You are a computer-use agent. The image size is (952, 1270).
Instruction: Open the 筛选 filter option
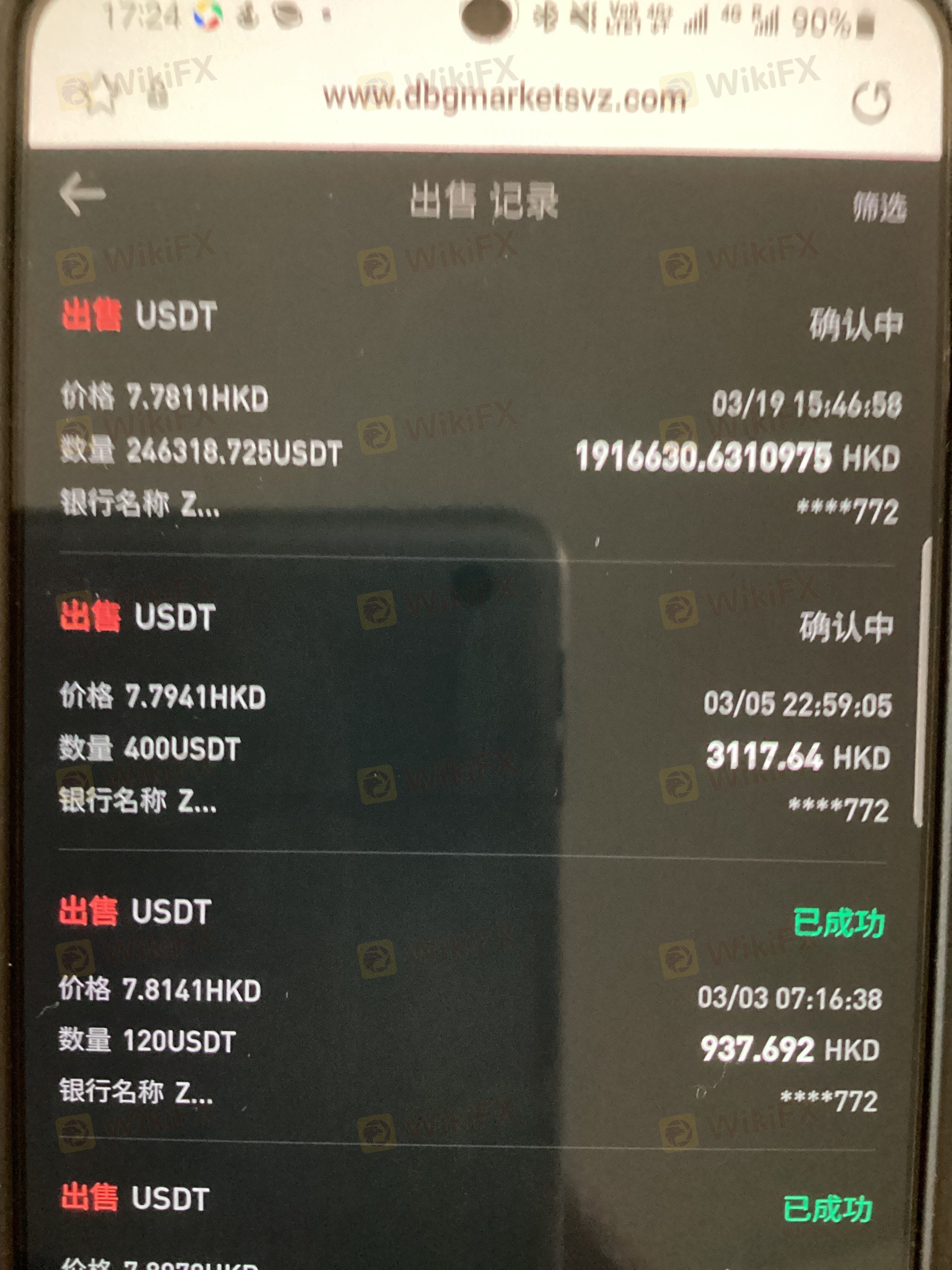(879, 207)
